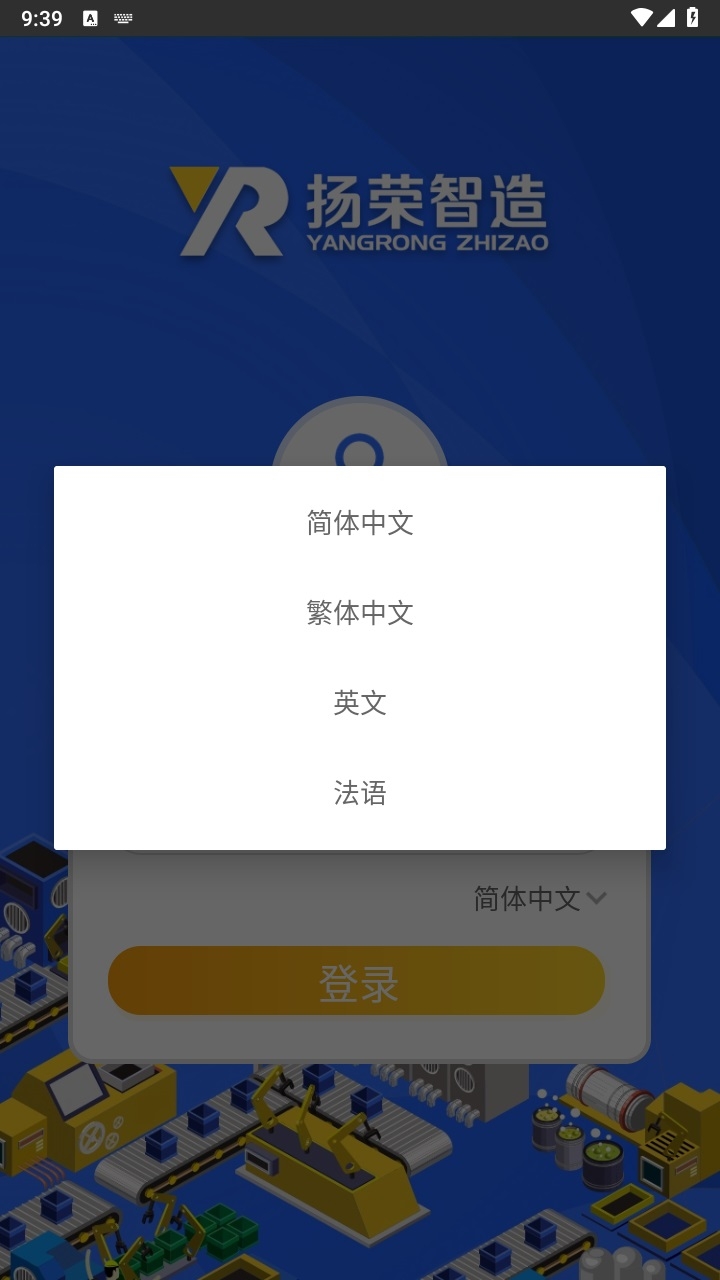Click the YANGRONG ZHIZAO wordmark text
Viewport: 720px width, 1280px height.
pyautogui.click(x=430, y=240)
